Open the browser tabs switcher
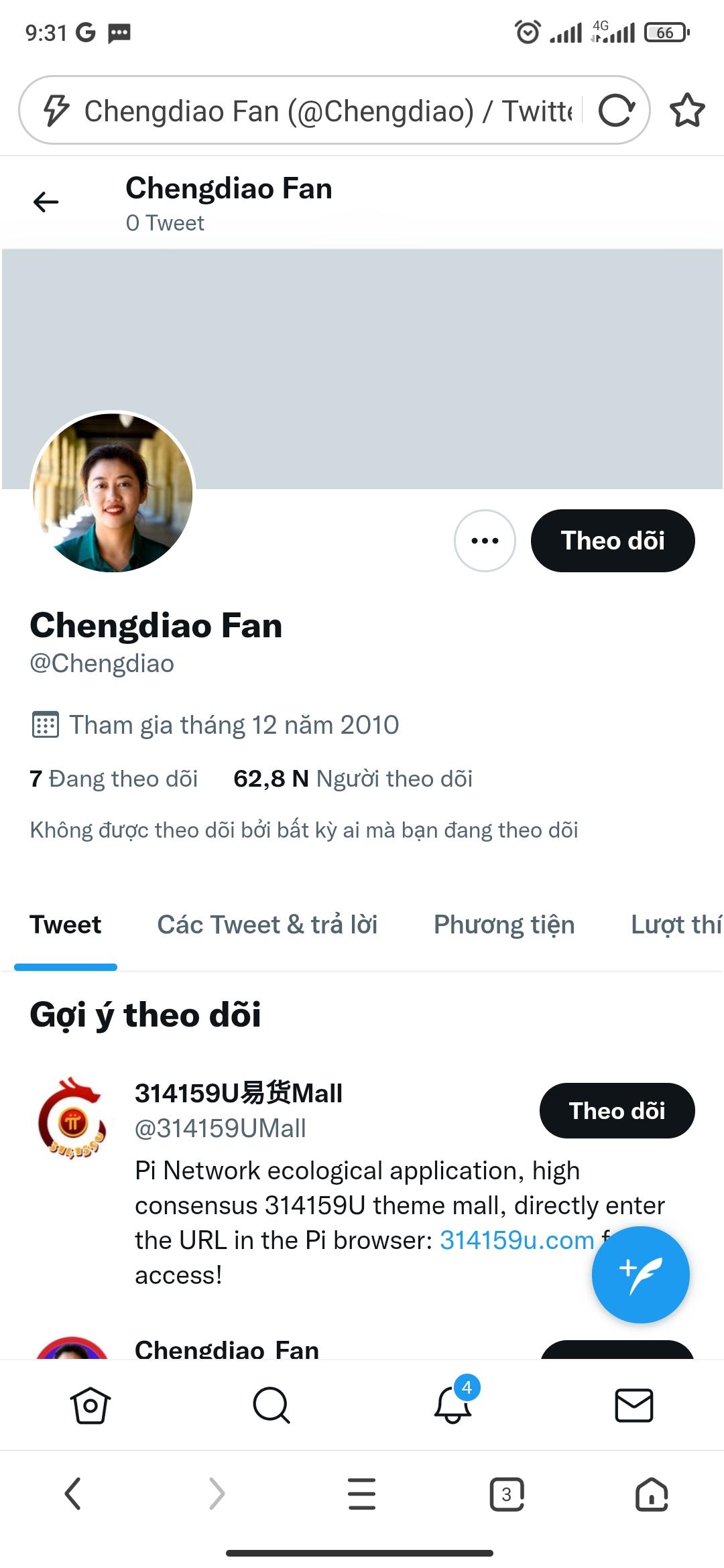This screenshot has width=724, height=1568. [x=507, y=1494]
